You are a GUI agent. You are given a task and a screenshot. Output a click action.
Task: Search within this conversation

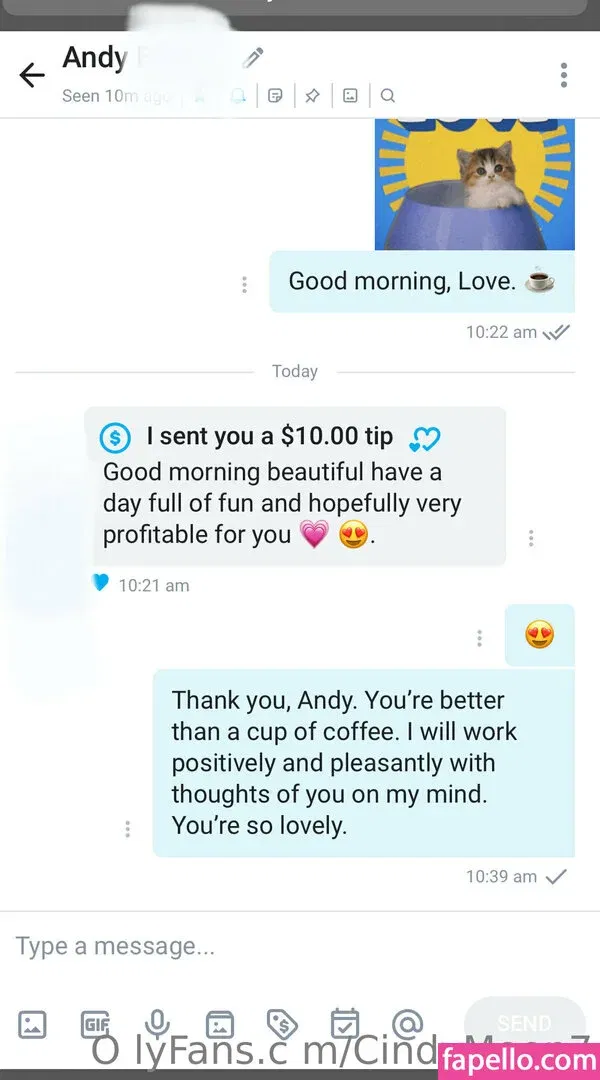[388, 96]
